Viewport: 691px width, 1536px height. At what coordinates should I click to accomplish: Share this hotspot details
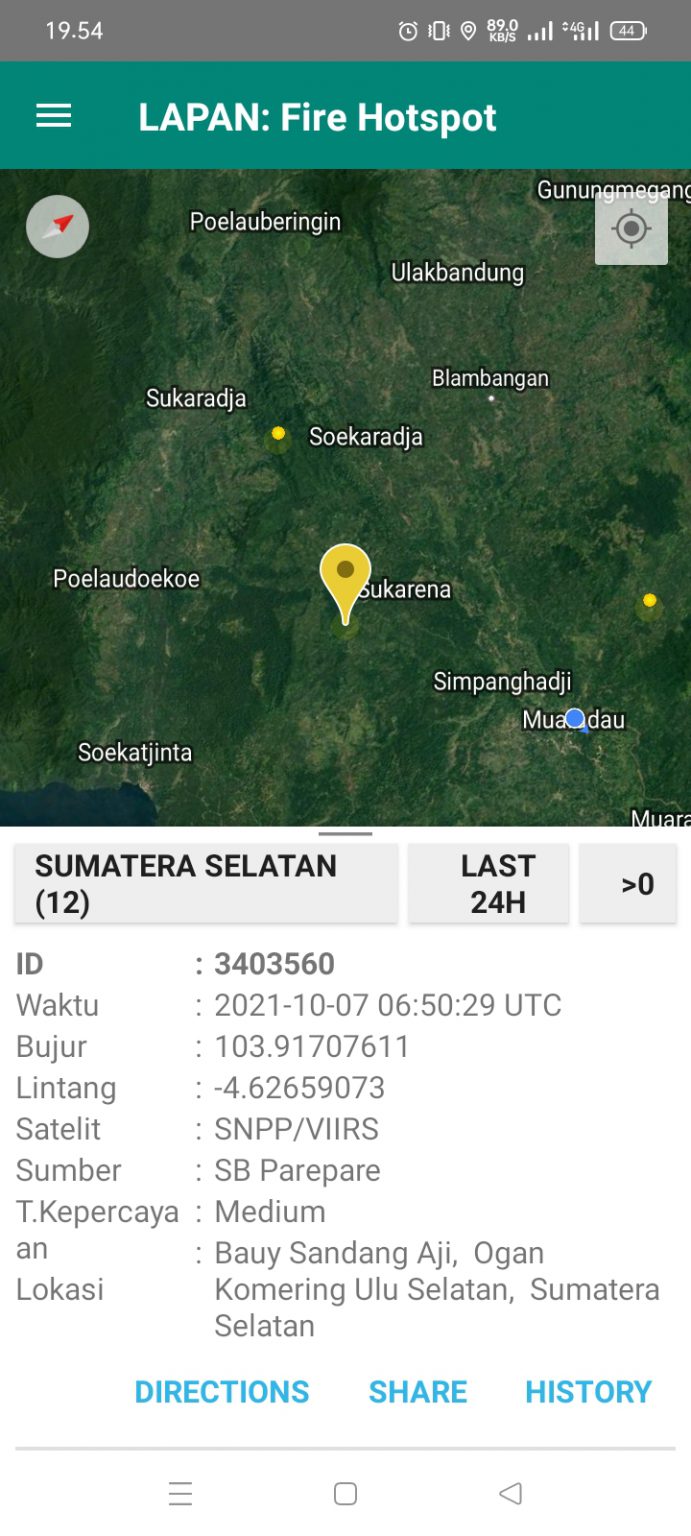[418, 1391]
